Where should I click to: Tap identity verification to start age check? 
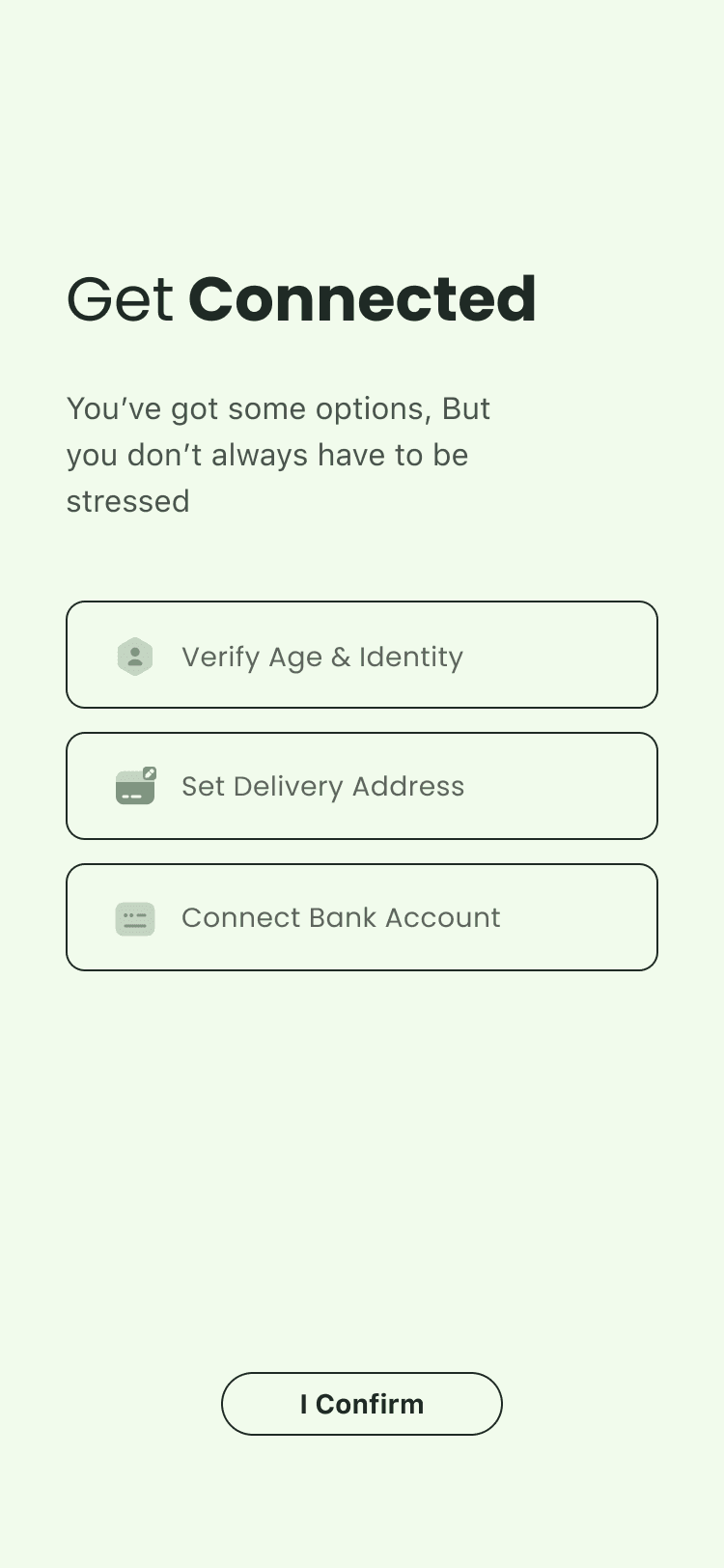click(362, 655)
